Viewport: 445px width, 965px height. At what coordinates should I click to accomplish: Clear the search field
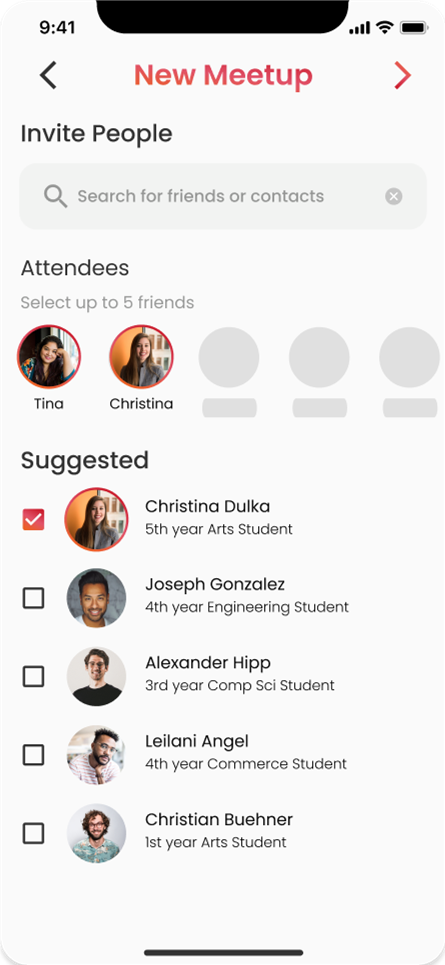click(394, 196)
